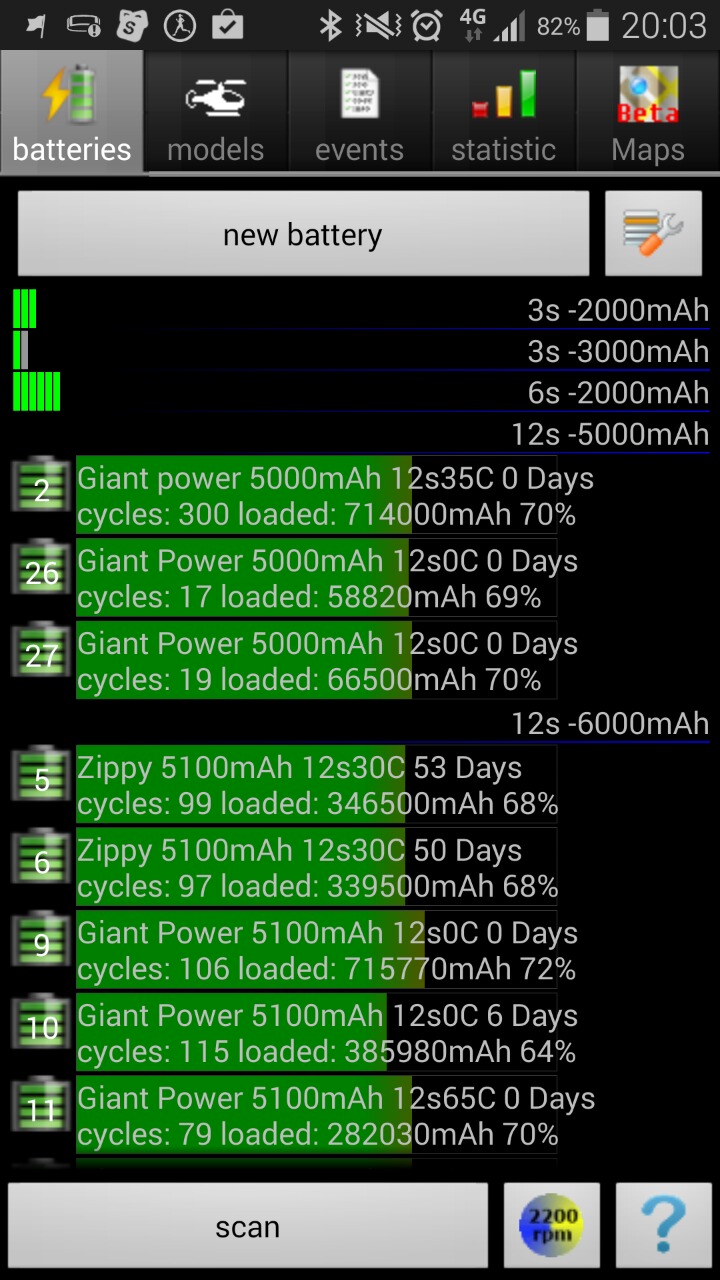
Task: Open battery 5 Zippy 5100mAh
Action: click(316, 786)
